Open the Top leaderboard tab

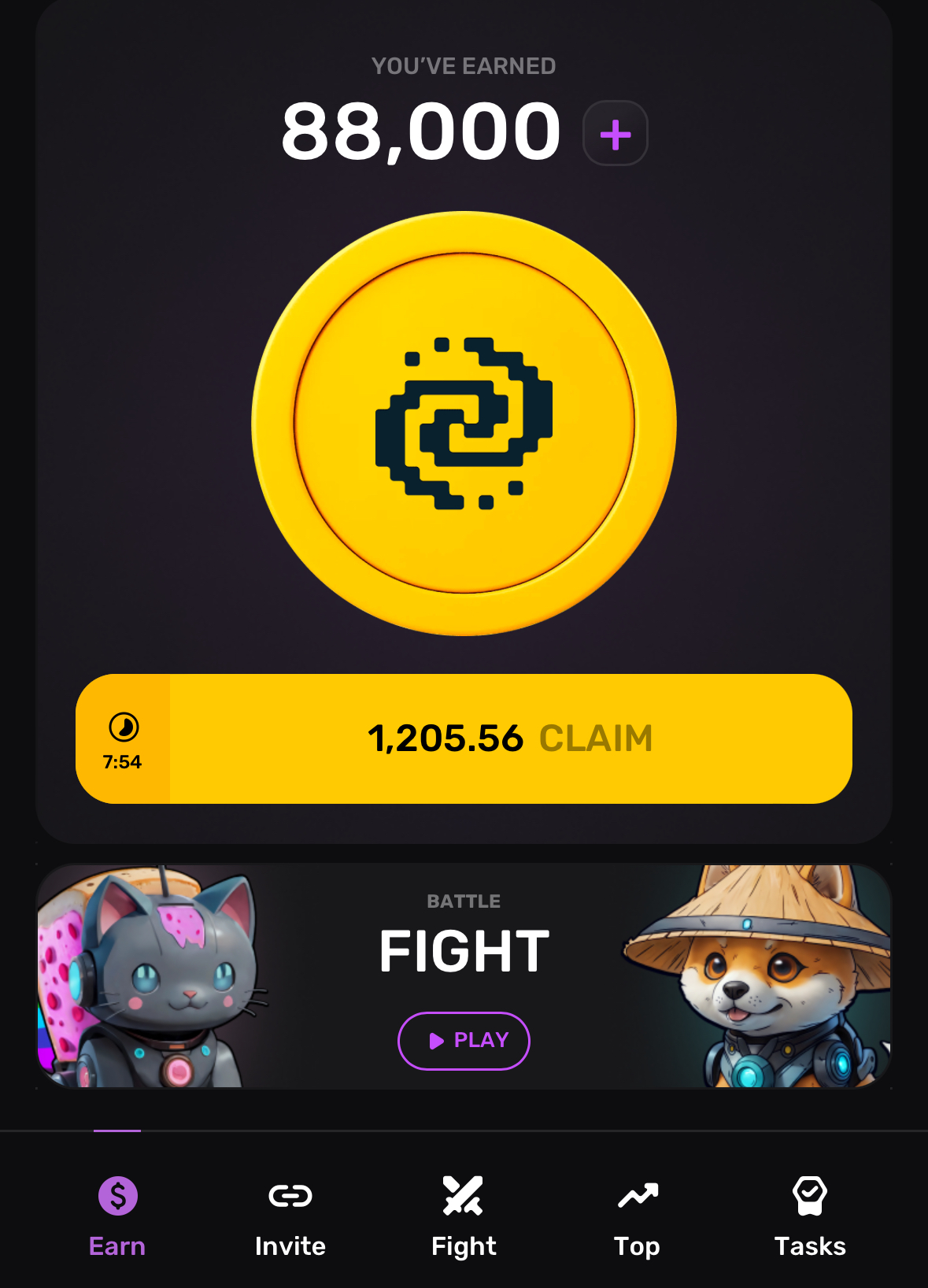637,1216
